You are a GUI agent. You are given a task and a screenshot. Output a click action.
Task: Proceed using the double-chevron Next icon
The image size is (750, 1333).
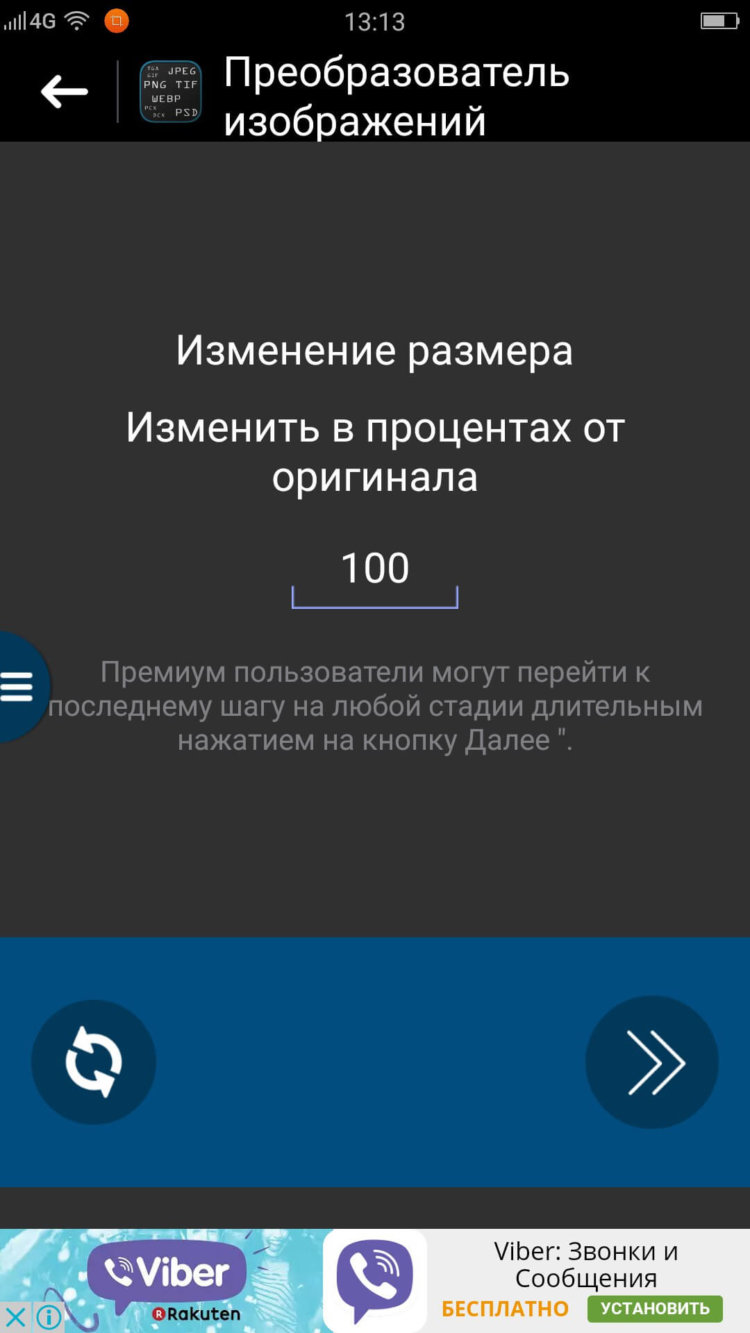(652, 1062)
